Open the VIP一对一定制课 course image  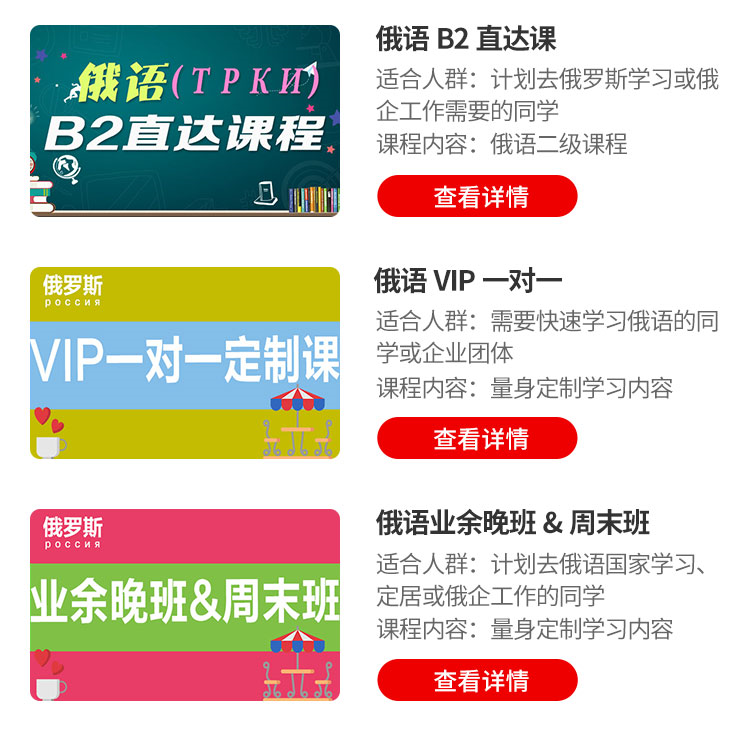click(185, 363)
